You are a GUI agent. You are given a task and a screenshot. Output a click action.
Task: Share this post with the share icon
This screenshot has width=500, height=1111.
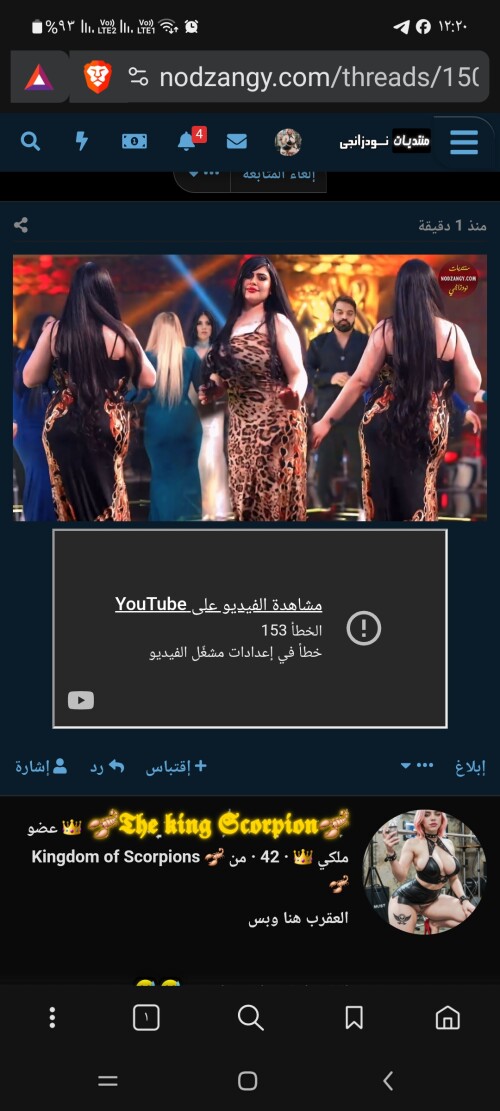(21, 225)
